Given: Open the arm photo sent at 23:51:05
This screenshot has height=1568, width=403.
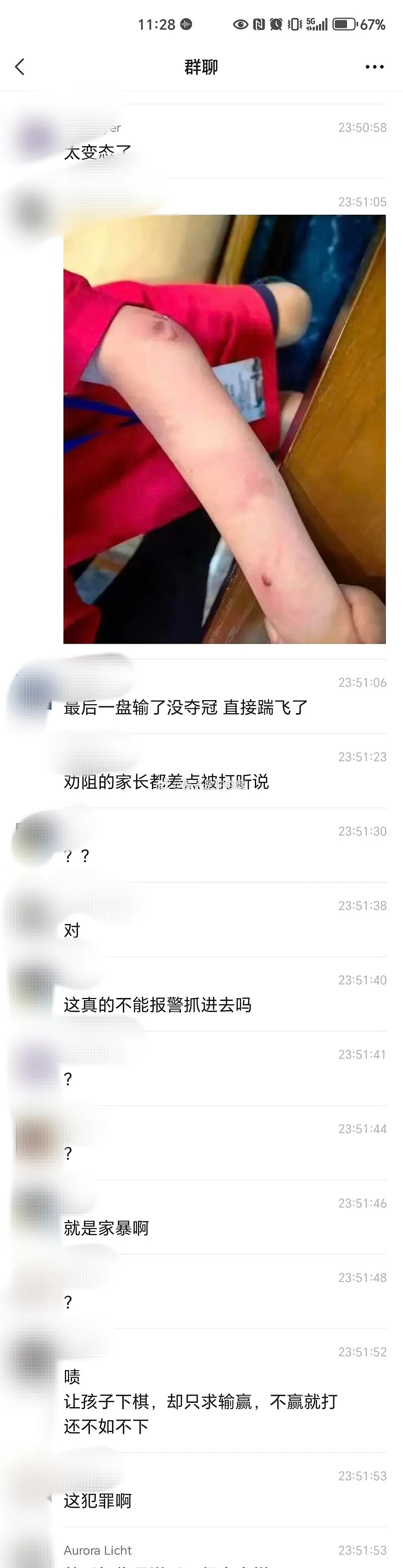Looking at the screenshot, I should (x=224, y=429).
